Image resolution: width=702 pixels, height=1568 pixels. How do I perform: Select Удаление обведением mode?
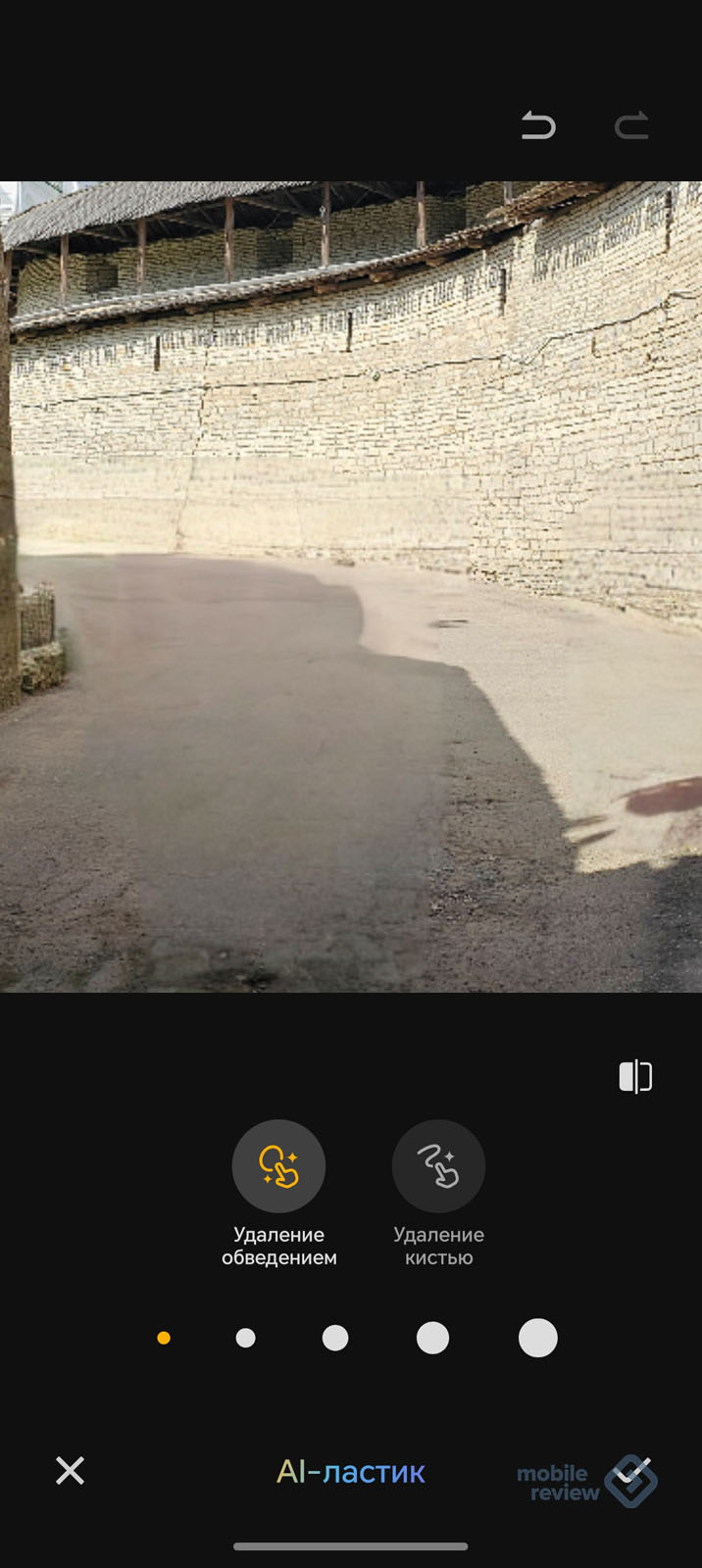pyautogui.click(x=278, y=1166)
